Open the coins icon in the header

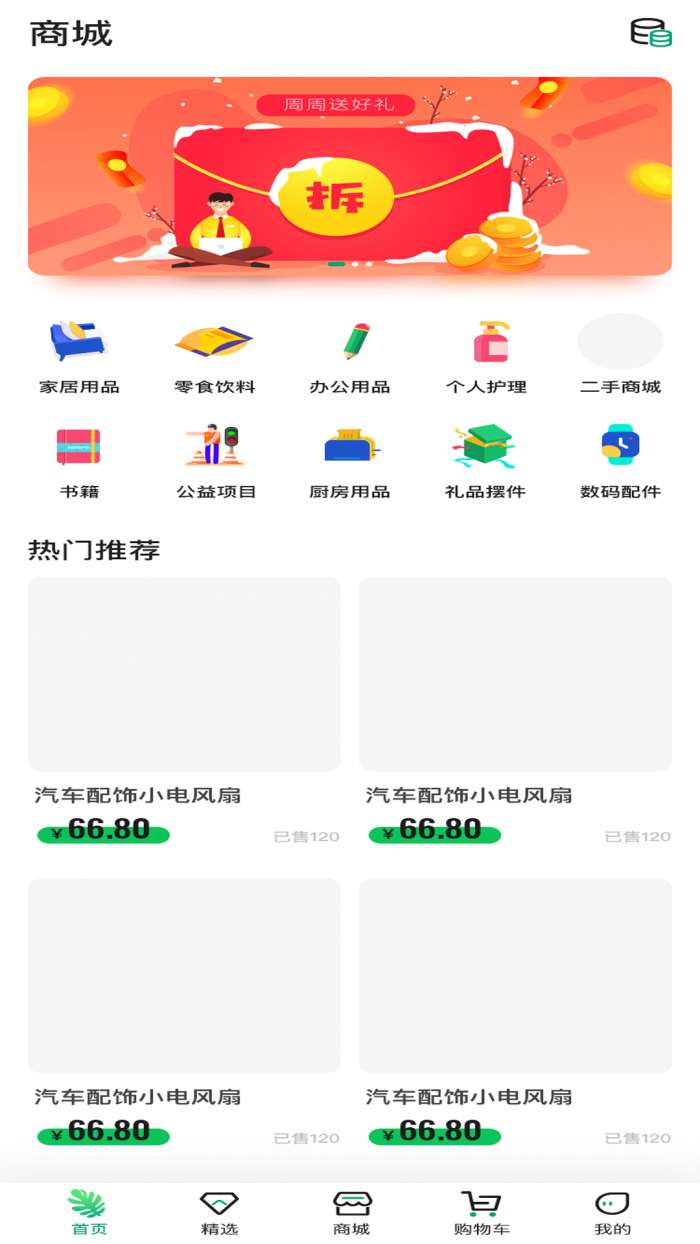coord(650,32)
